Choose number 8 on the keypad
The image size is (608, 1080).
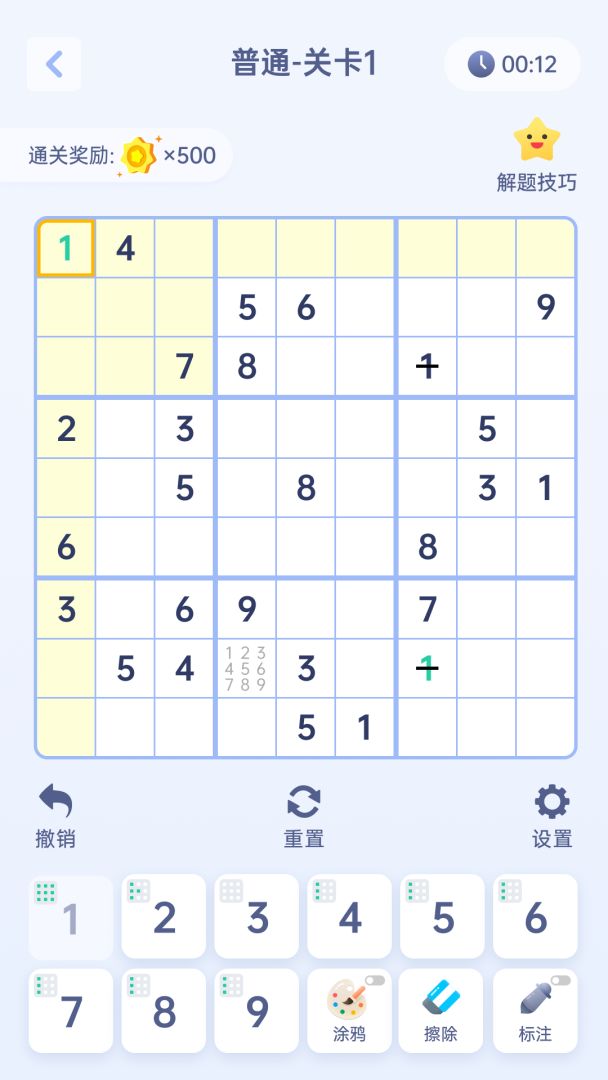(x=164, y=1011)
